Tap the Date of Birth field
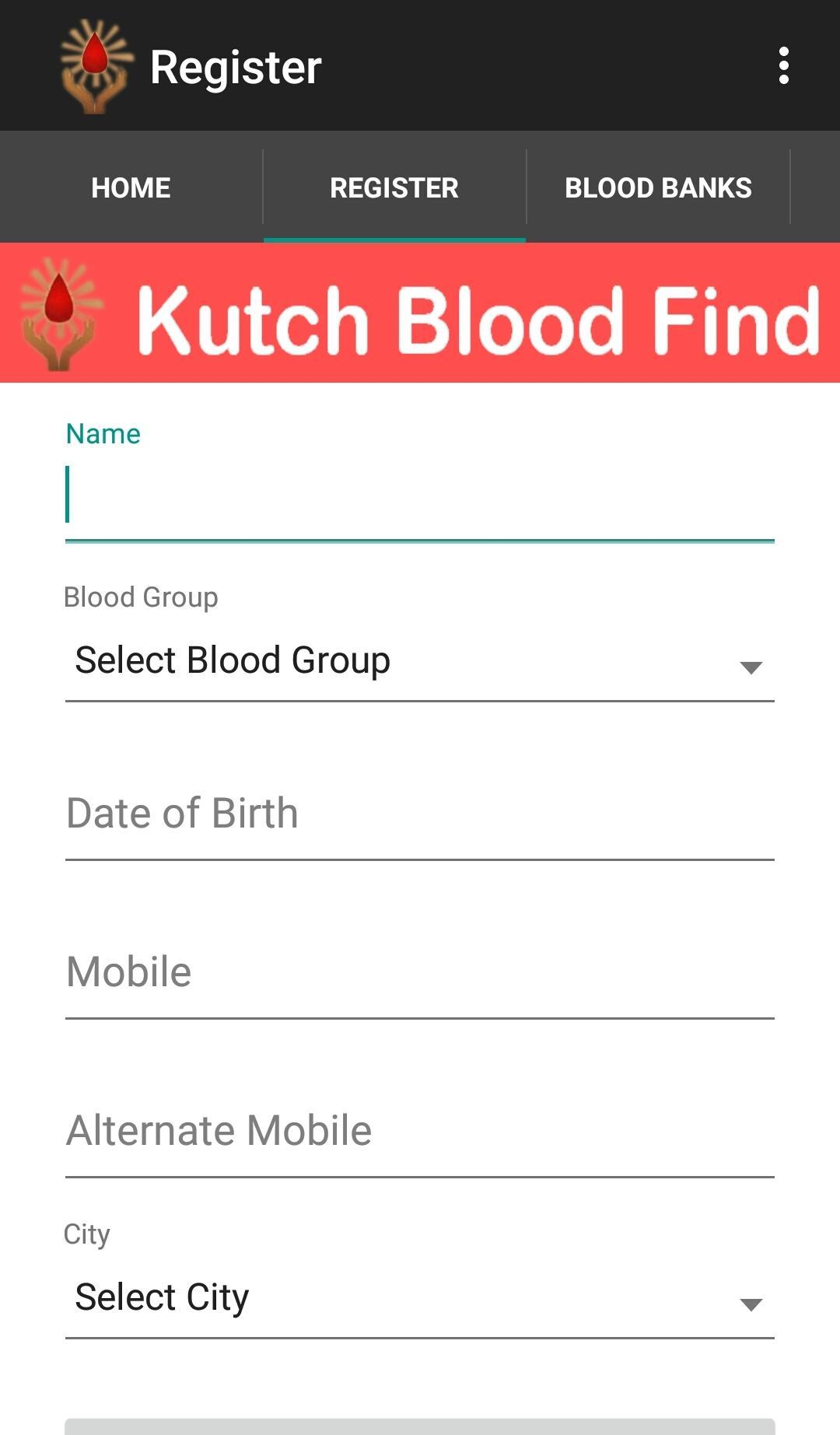This screenshot has width=840, height=1435. (x=420, y=814)
